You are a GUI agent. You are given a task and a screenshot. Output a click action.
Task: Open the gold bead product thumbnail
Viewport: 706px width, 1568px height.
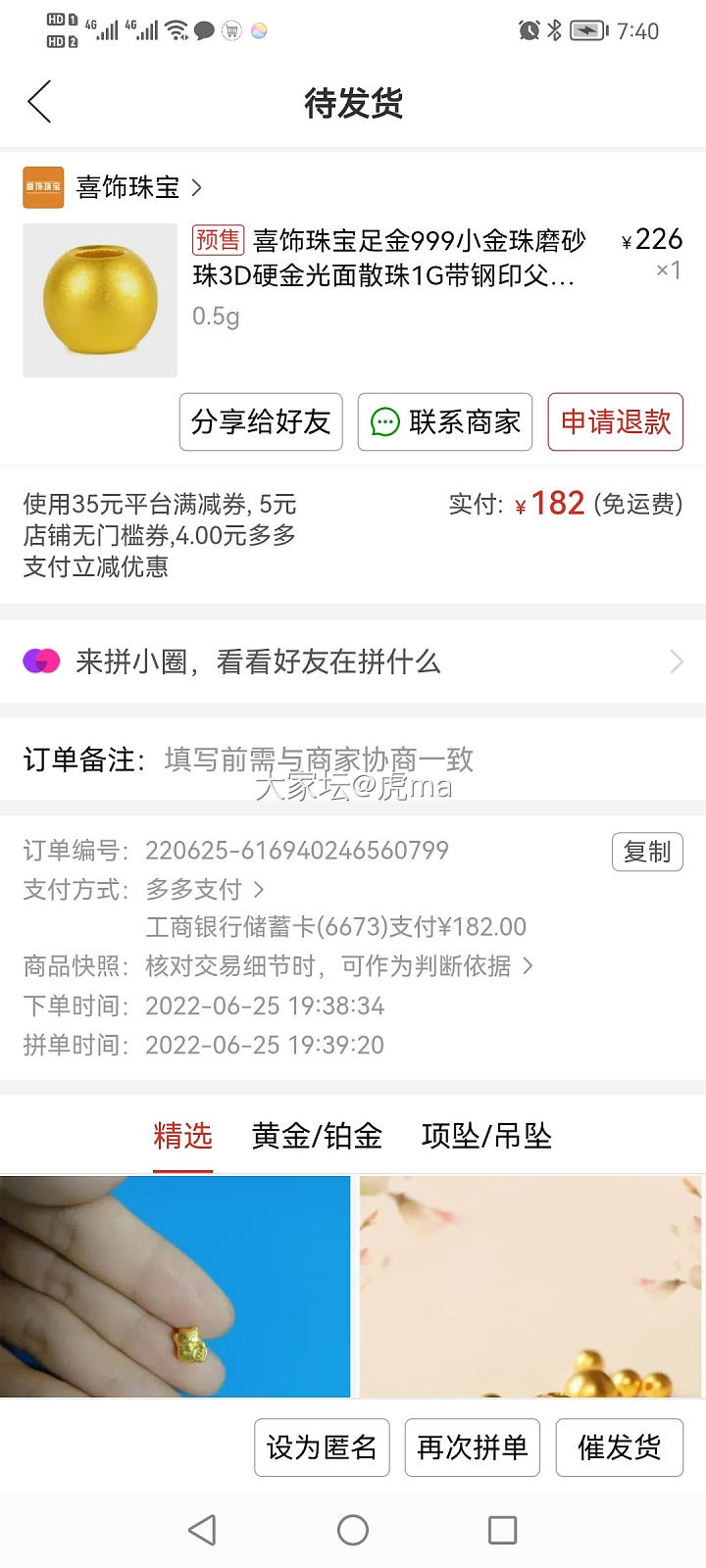[100, 300]
